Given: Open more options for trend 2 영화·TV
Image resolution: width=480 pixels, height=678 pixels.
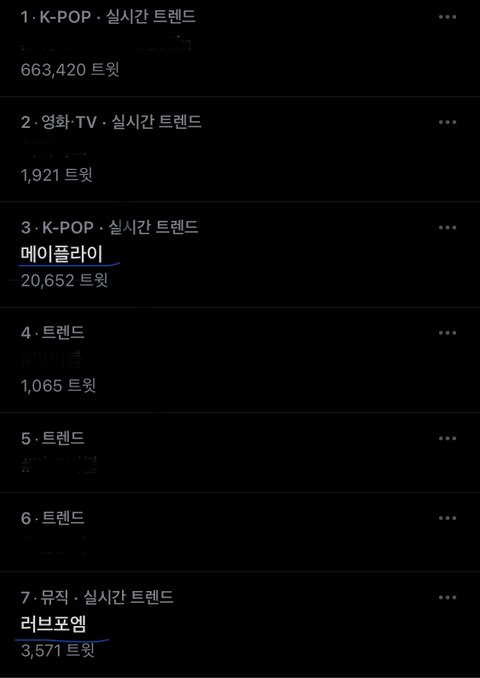Looking at the screenshot, I should click(447, 122).
